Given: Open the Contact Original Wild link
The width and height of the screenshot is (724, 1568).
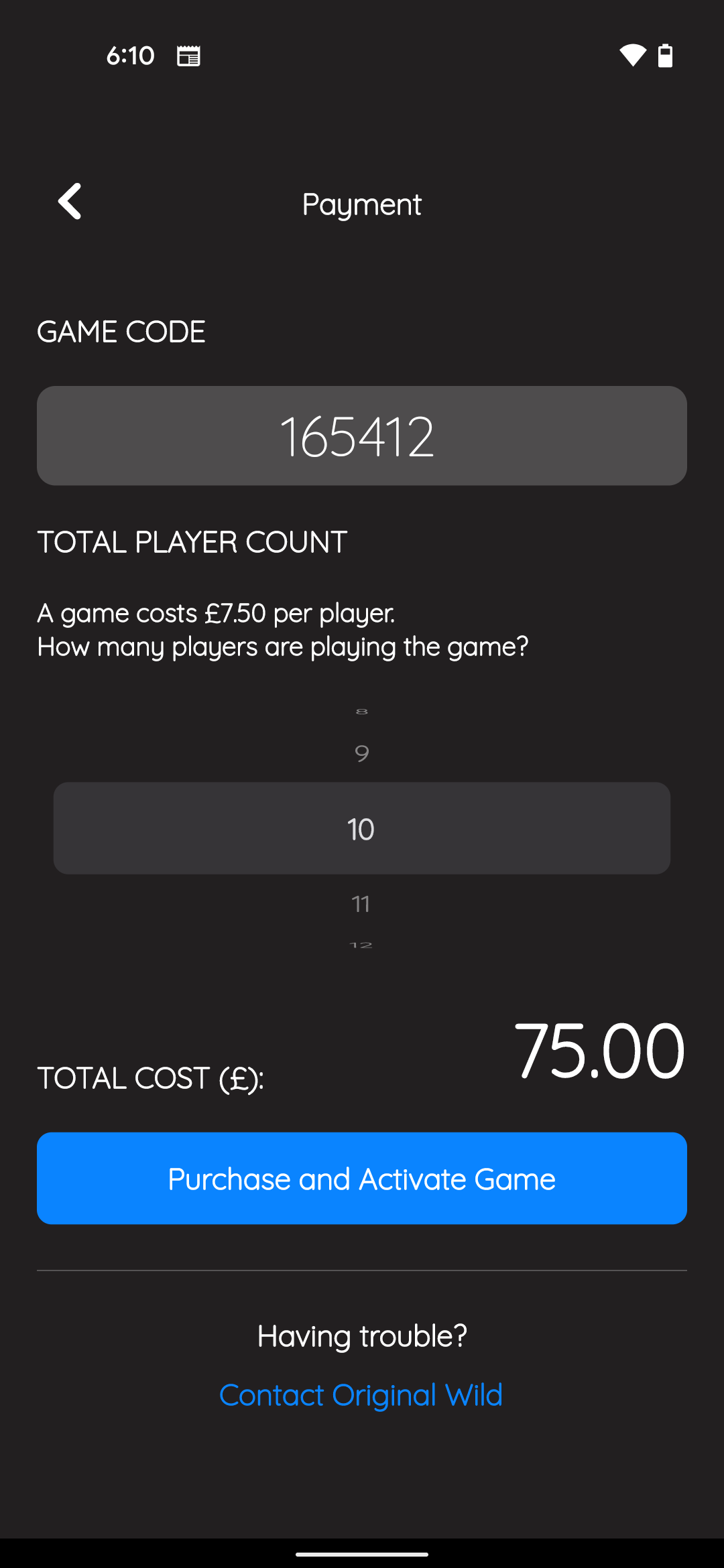Looking at the screenshot, I should [x=361, y=1395].
